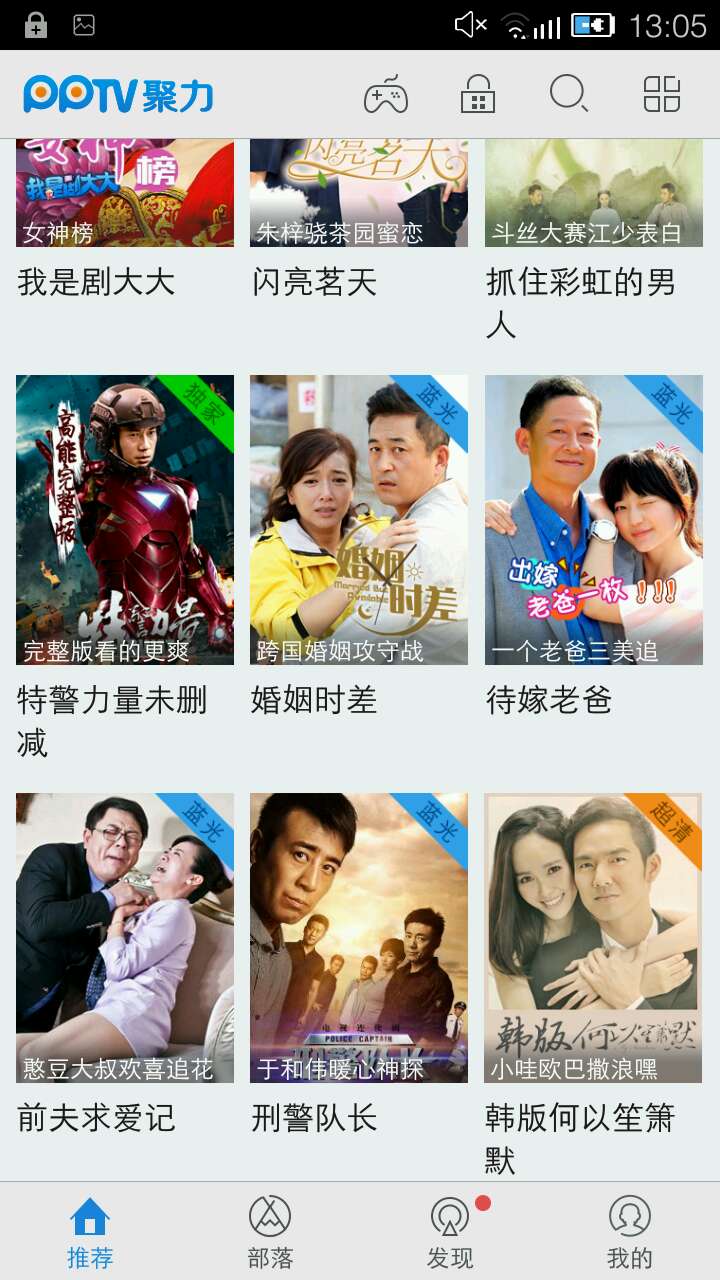Open the search icon
The height and width of the screenshot is (1280, 720).
coord(568,94)
